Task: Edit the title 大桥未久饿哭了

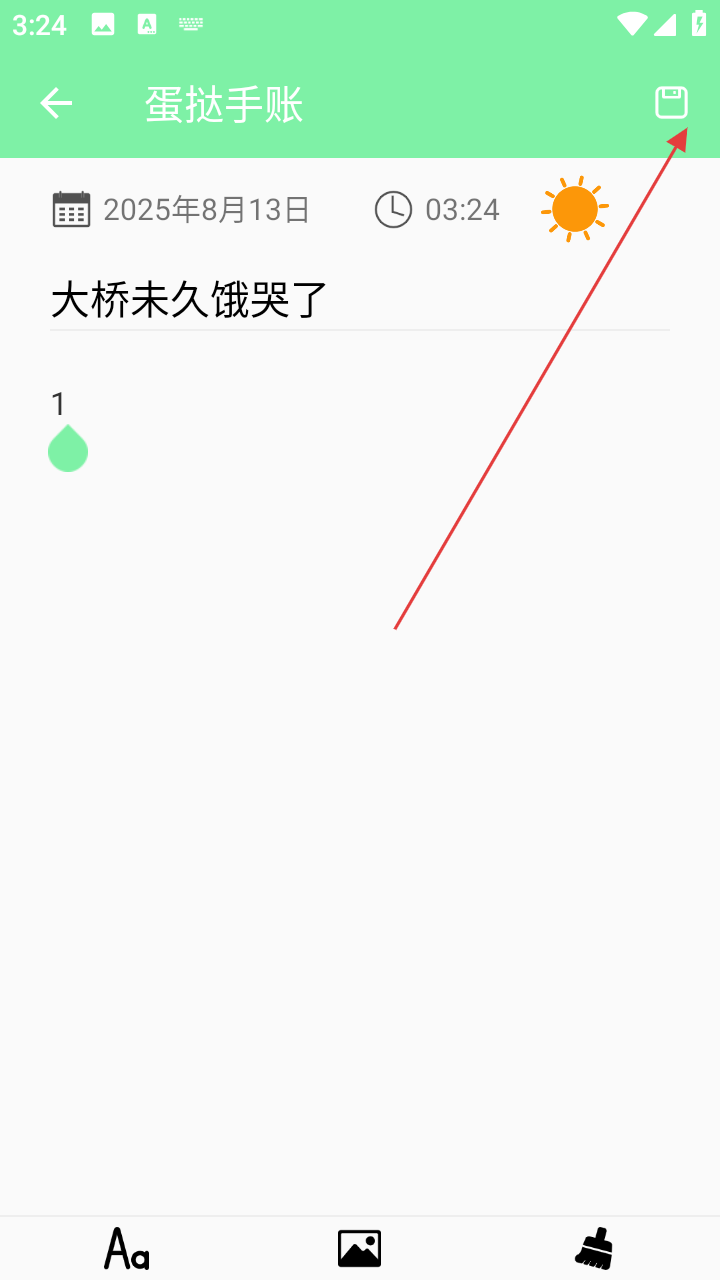Action: point(360,300)
